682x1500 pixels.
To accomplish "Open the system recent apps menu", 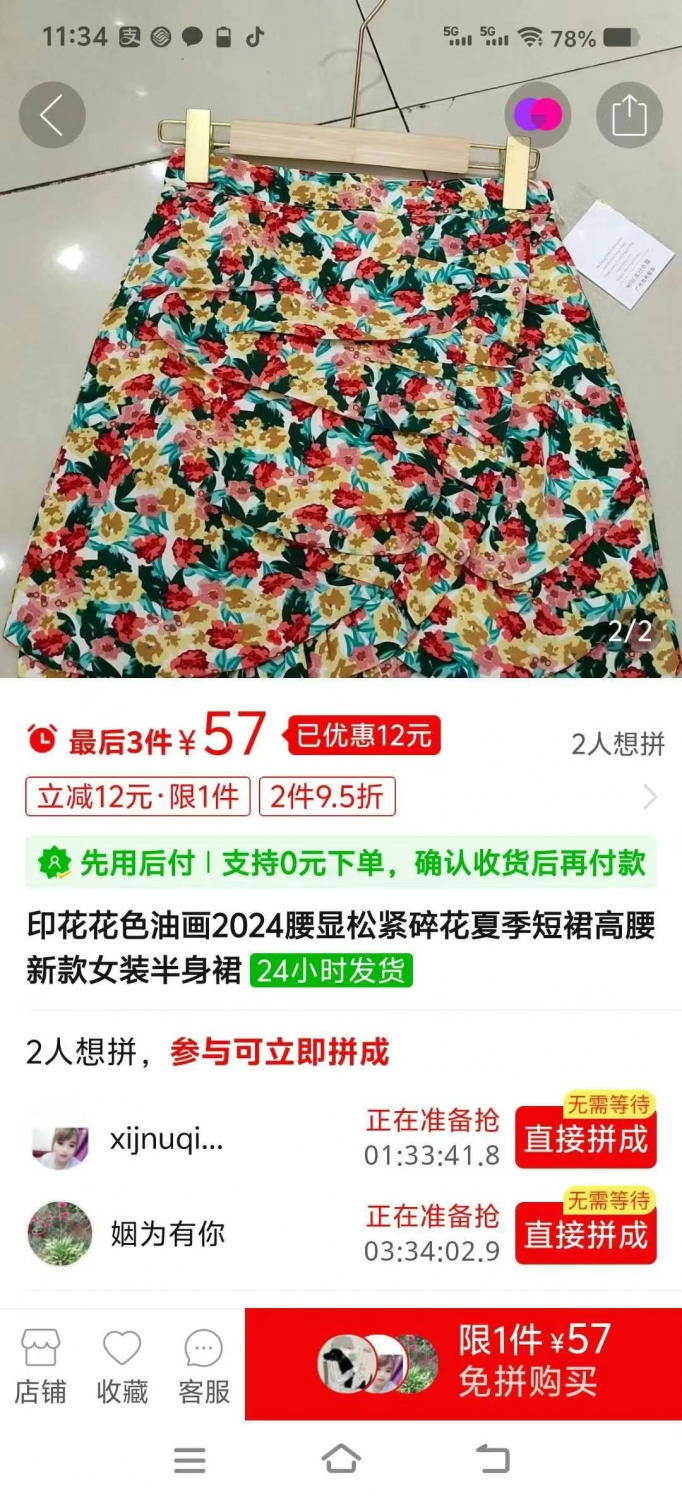I will pos(190,1460).
